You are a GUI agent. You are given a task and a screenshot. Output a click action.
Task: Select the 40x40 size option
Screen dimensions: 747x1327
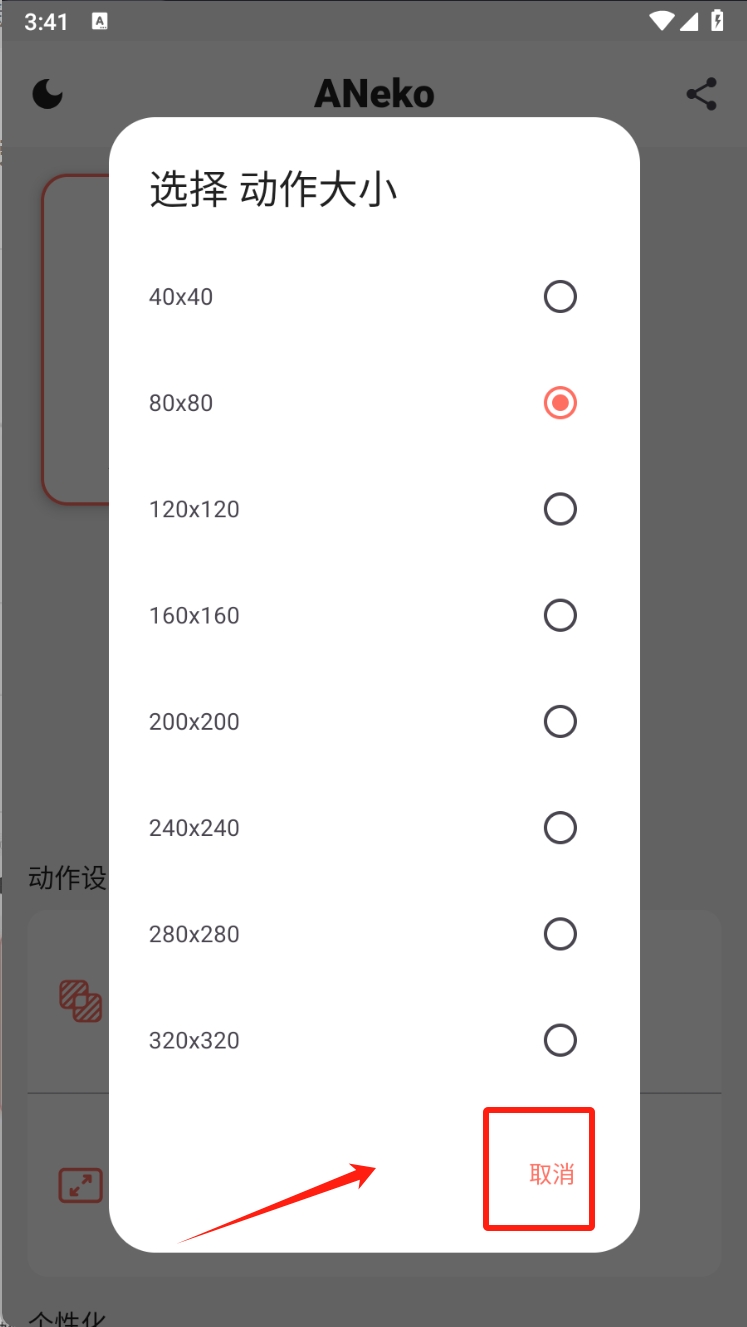[374, 297]
